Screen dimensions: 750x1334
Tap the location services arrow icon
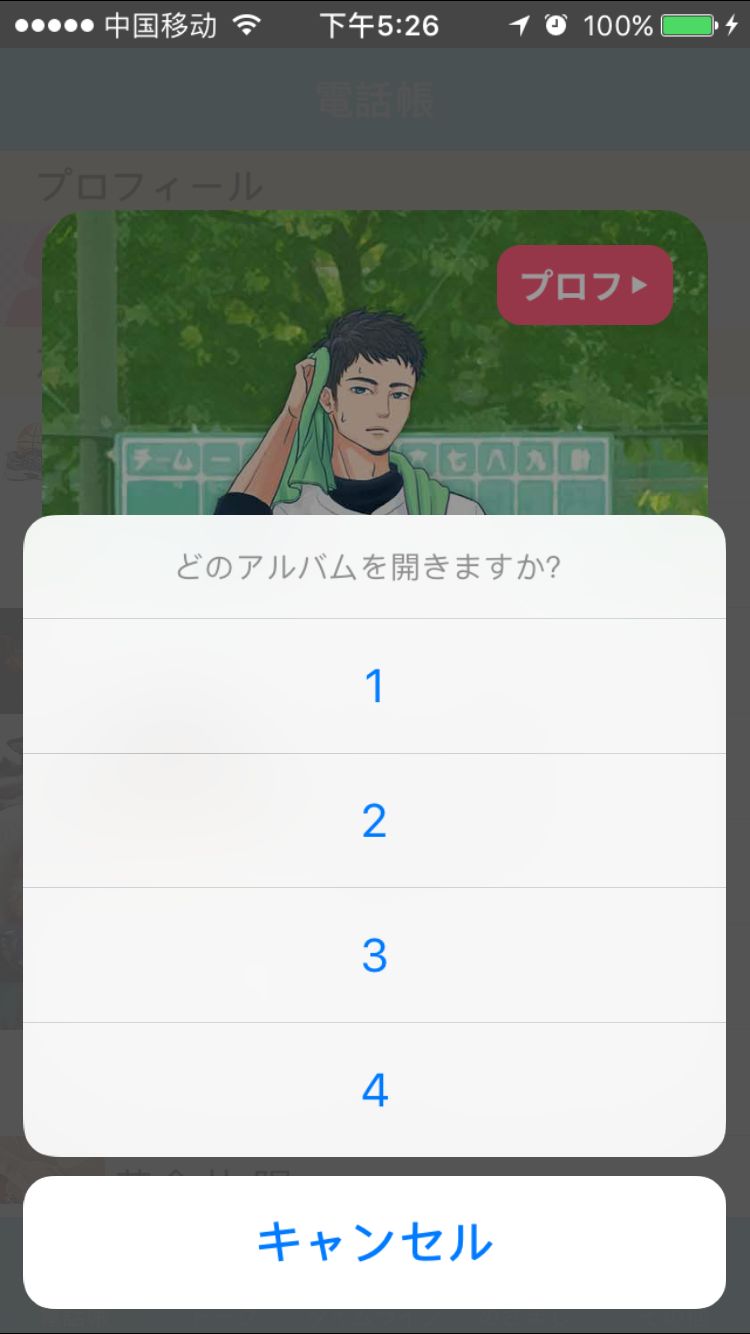click(518, 25)
